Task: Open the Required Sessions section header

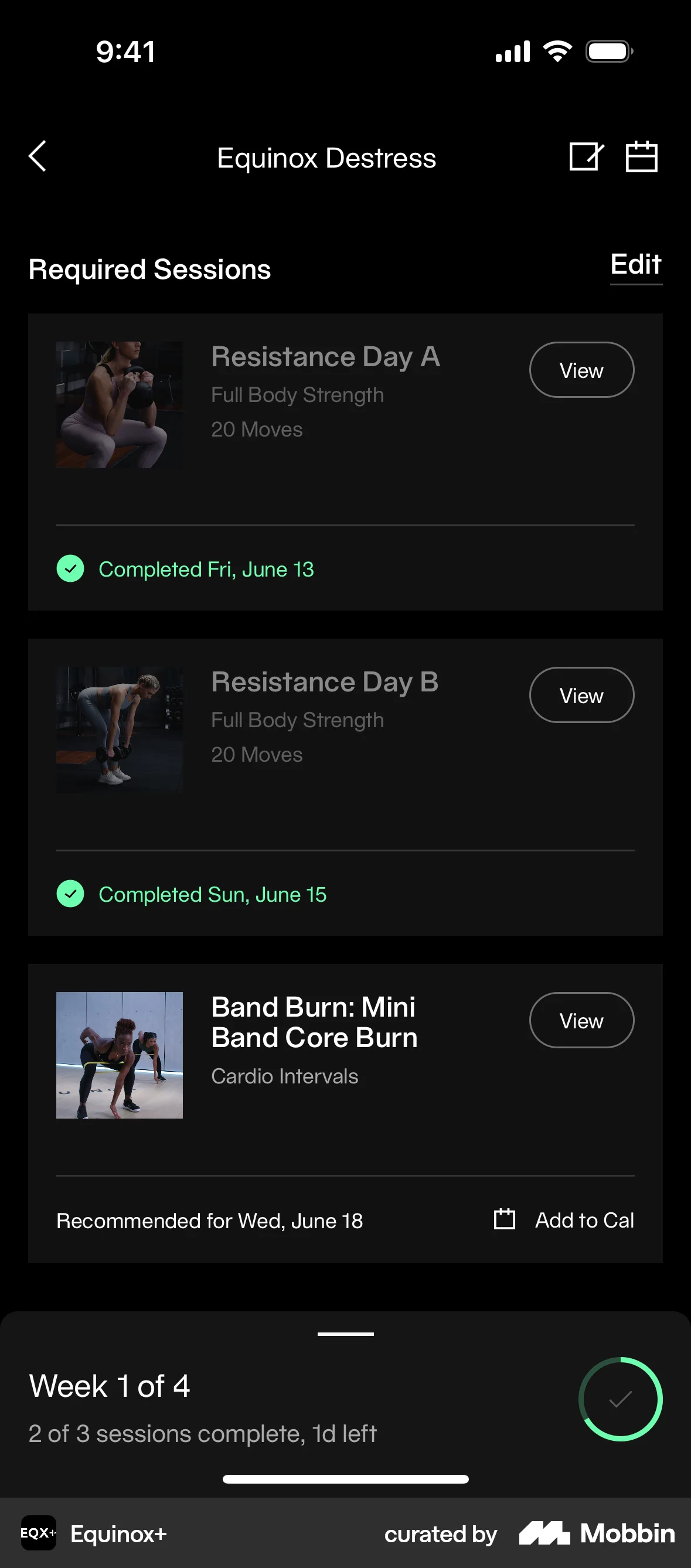Action: click(x=149, y=268)
